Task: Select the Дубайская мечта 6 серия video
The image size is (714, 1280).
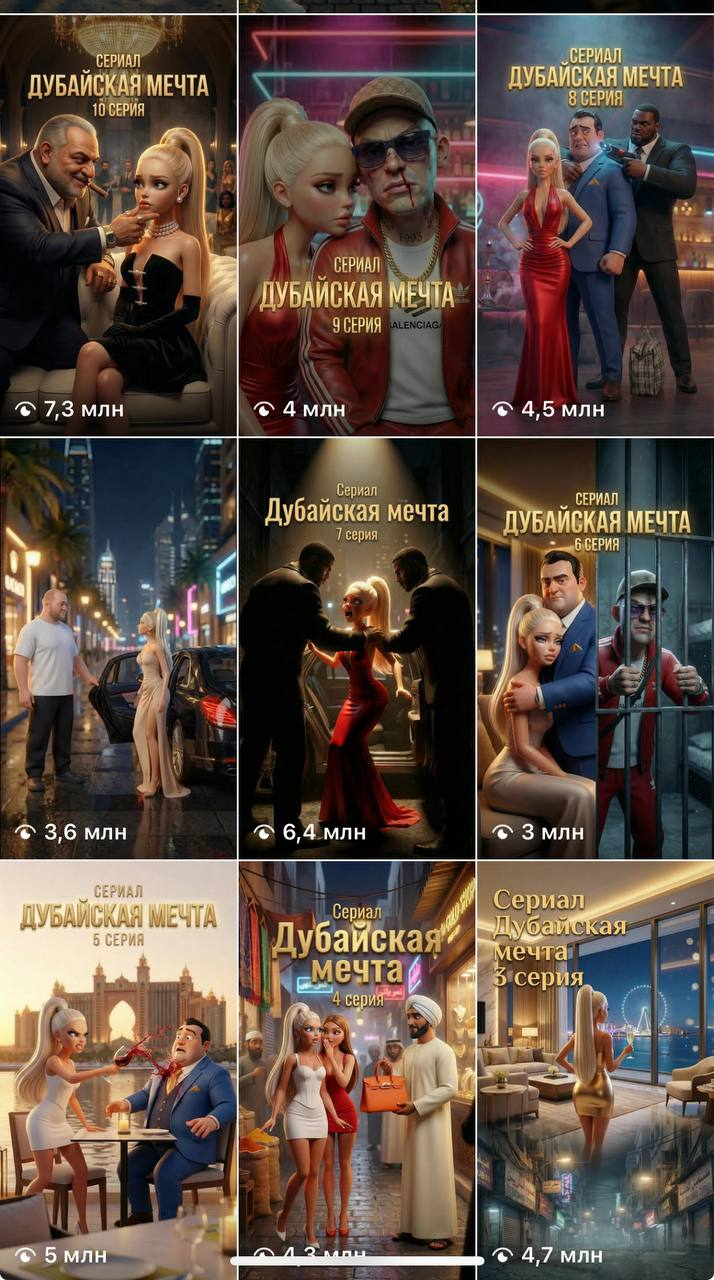Action: (596, 648)
